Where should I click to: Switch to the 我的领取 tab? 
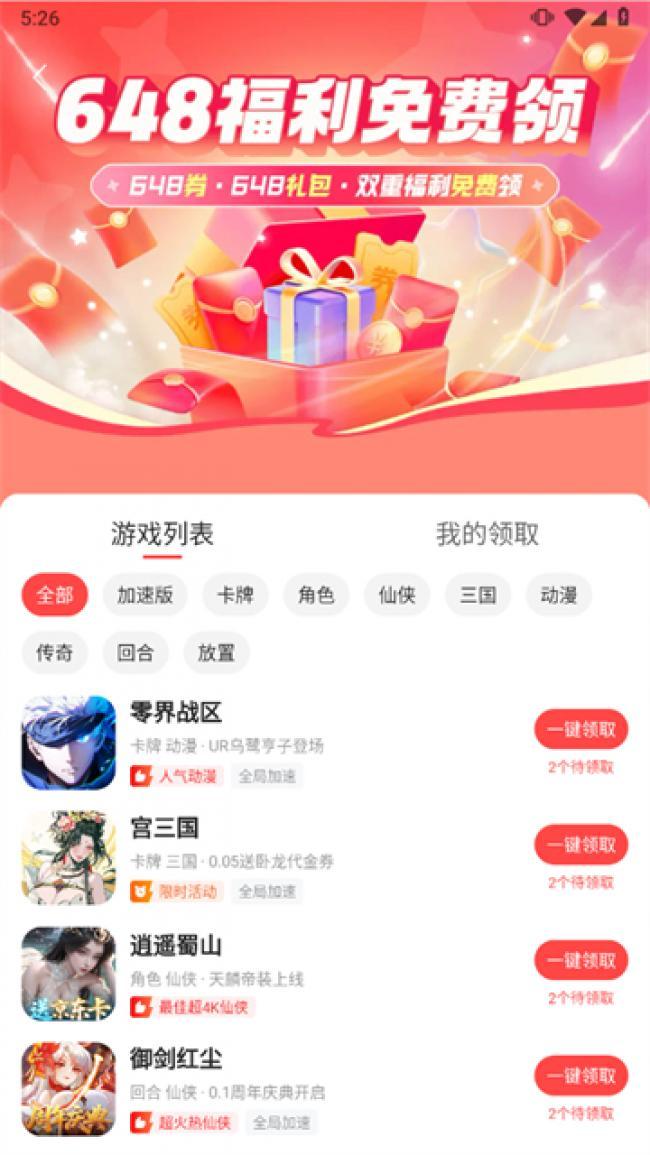coord(487,534)
